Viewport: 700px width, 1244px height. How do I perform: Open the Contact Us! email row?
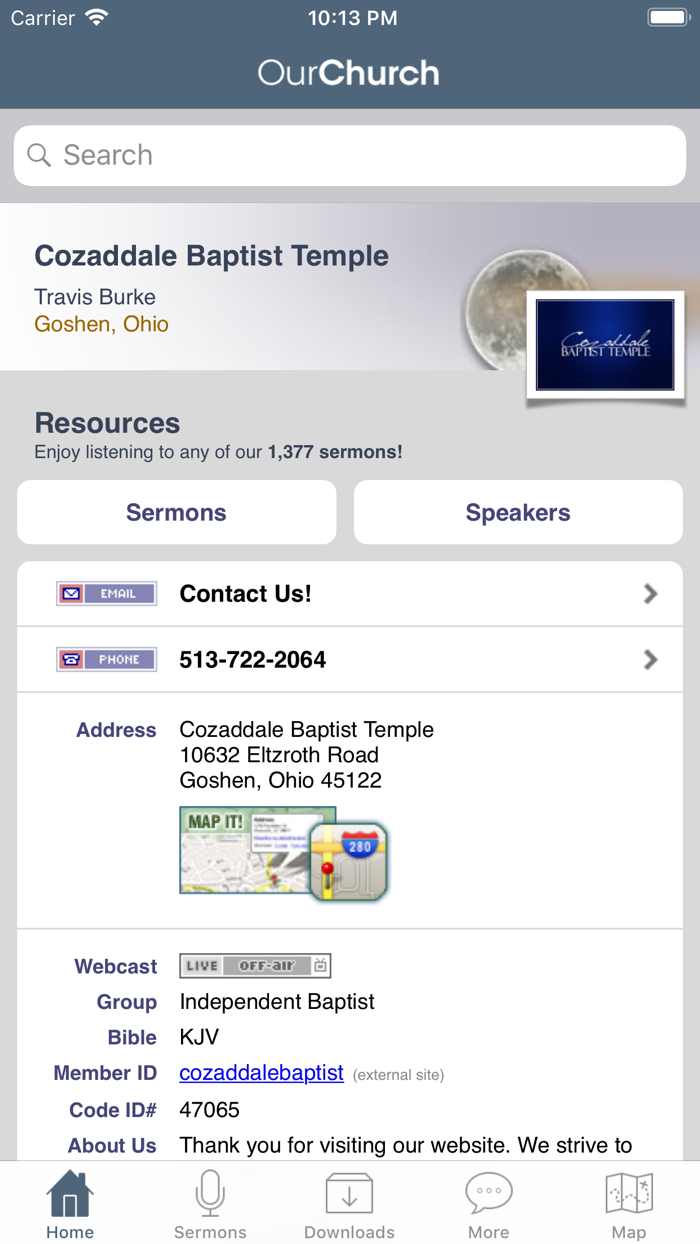pyautogui.click(x=350, y=594)
